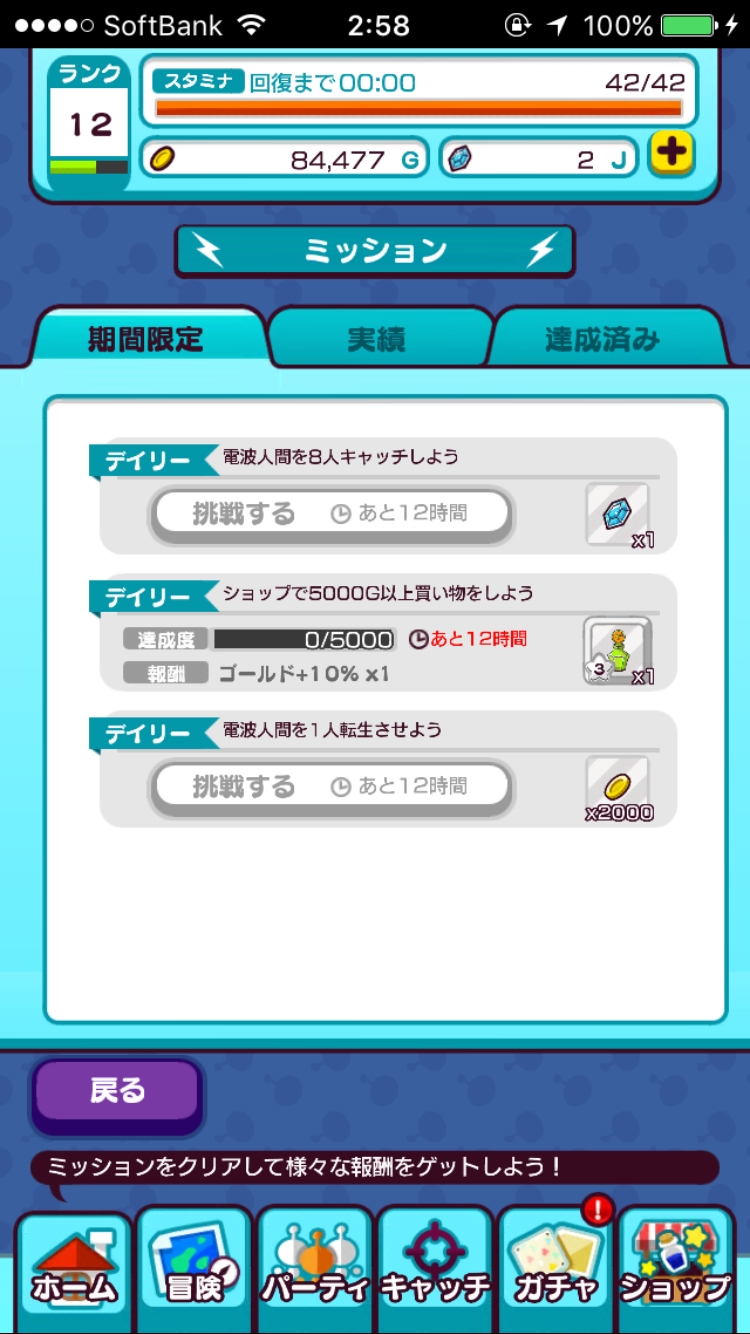Viewport: 750px width, 1334px height.
Task: Tap 挑戦する for the 転生 daily mission
Action: (330, 787)
